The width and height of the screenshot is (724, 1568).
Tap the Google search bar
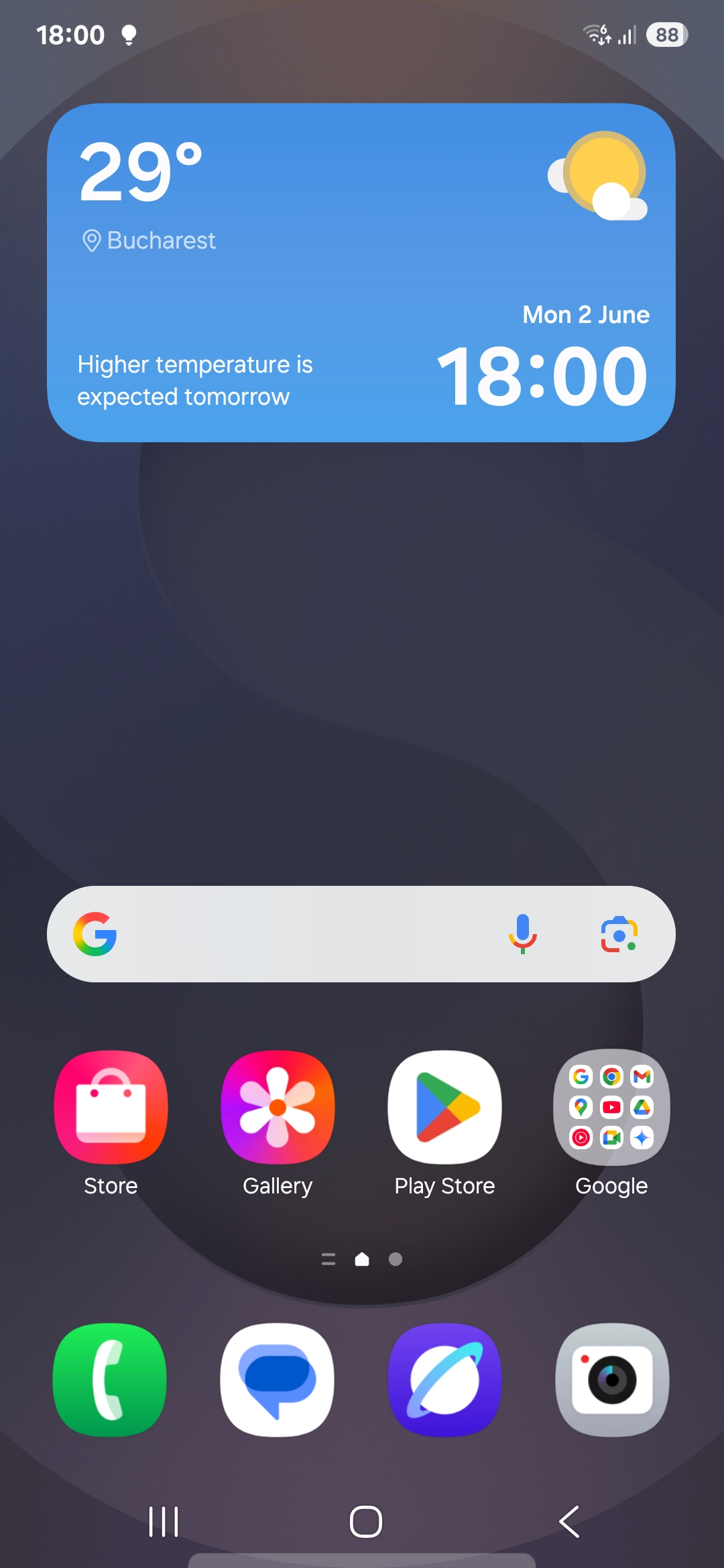coord(361,934)
